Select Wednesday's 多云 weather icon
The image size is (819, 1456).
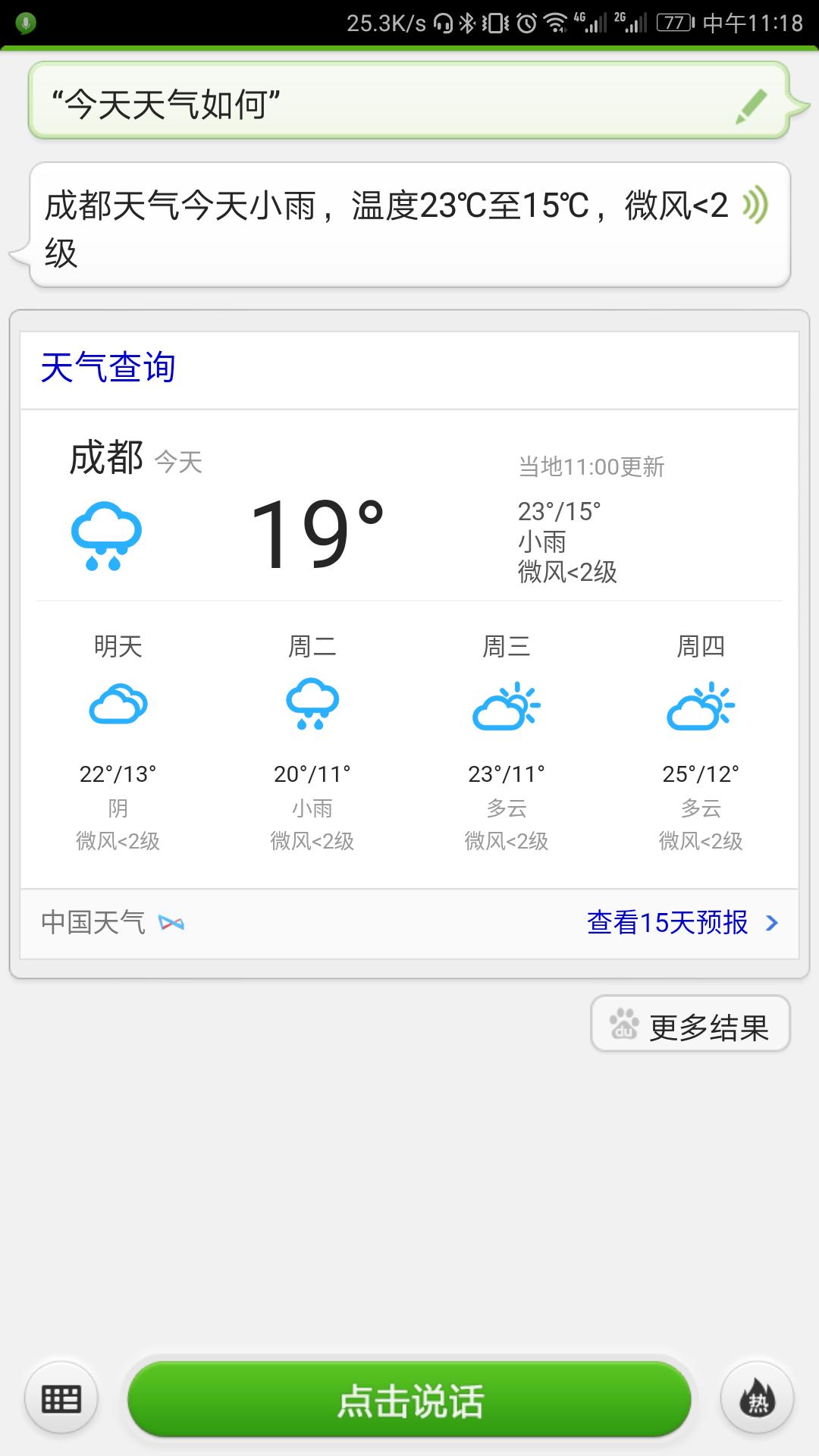tap(507, 707)
